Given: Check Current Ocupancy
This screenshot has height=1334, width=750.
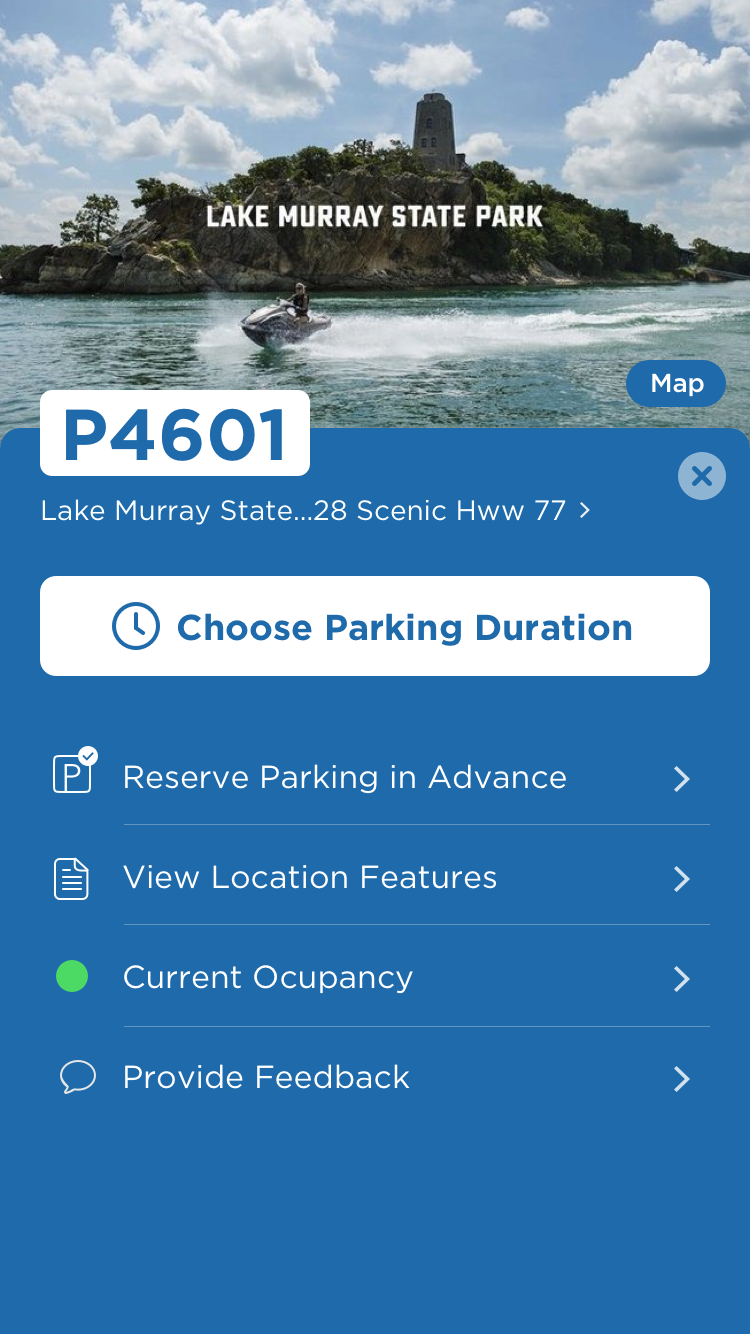Looking at the screenshot, I should 375,978.
